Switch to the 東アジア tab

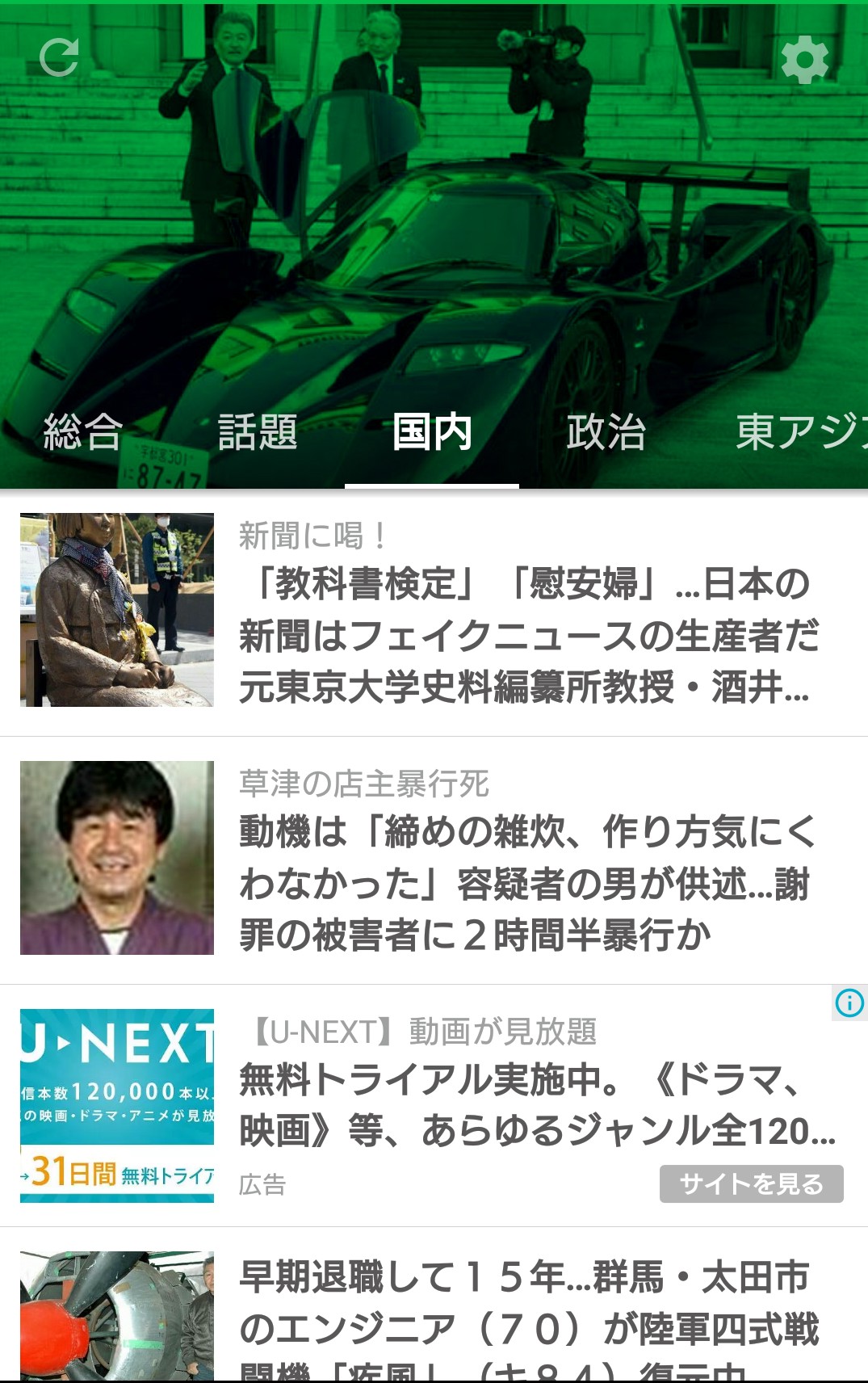[x=799, y=431]
